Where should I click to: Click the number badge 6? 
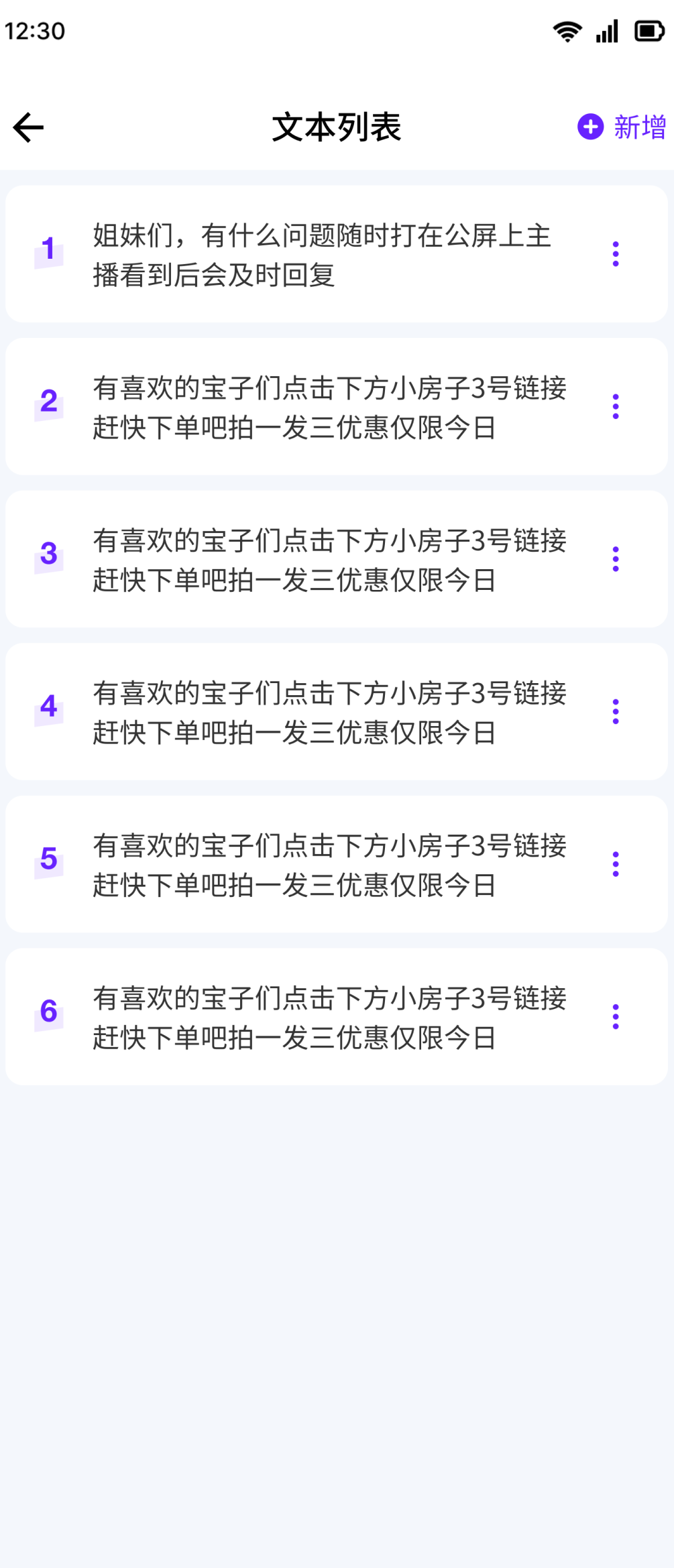(48, 1016)
